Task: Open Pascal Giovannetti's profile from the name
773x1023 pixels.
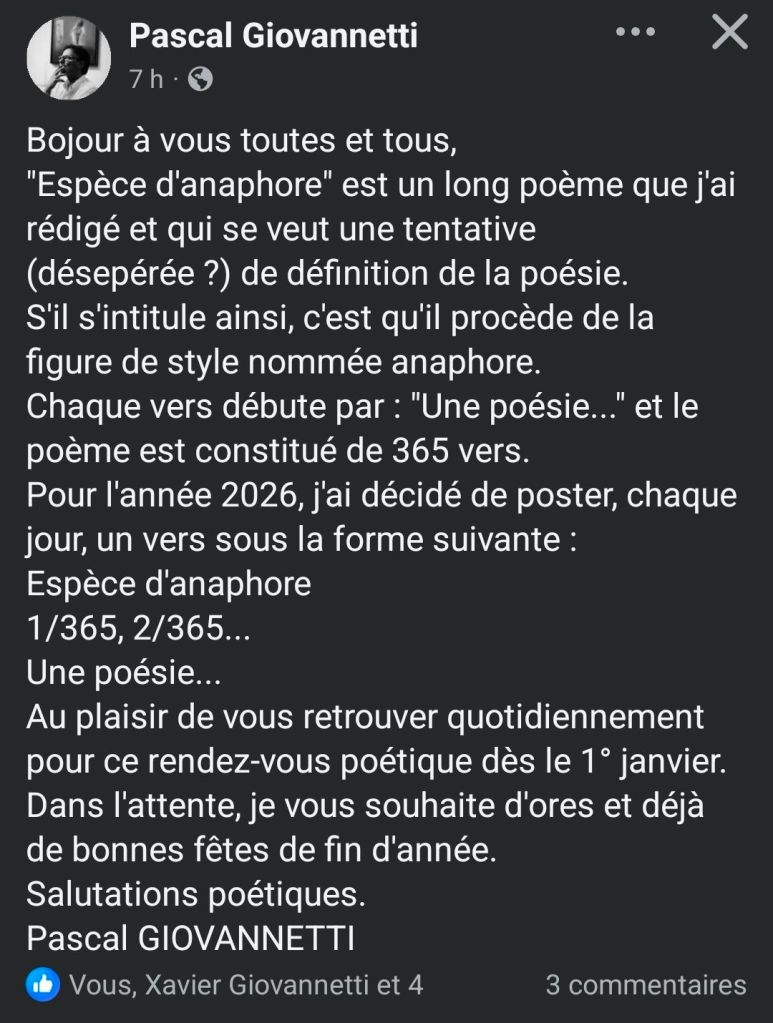Action: 273,37
